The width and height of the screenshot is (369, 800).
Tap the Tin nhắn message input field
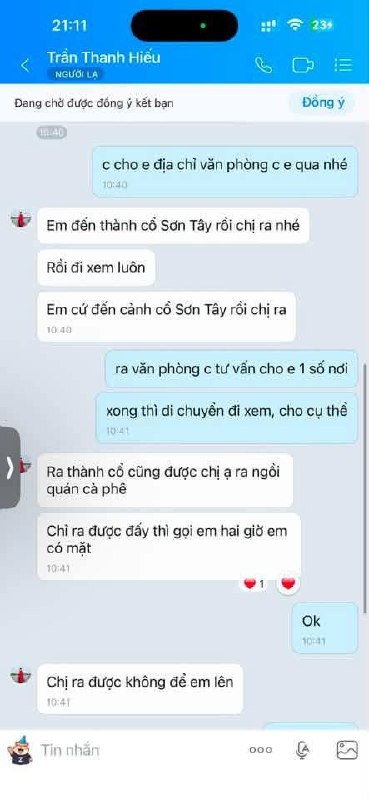[x=138, y=750]
